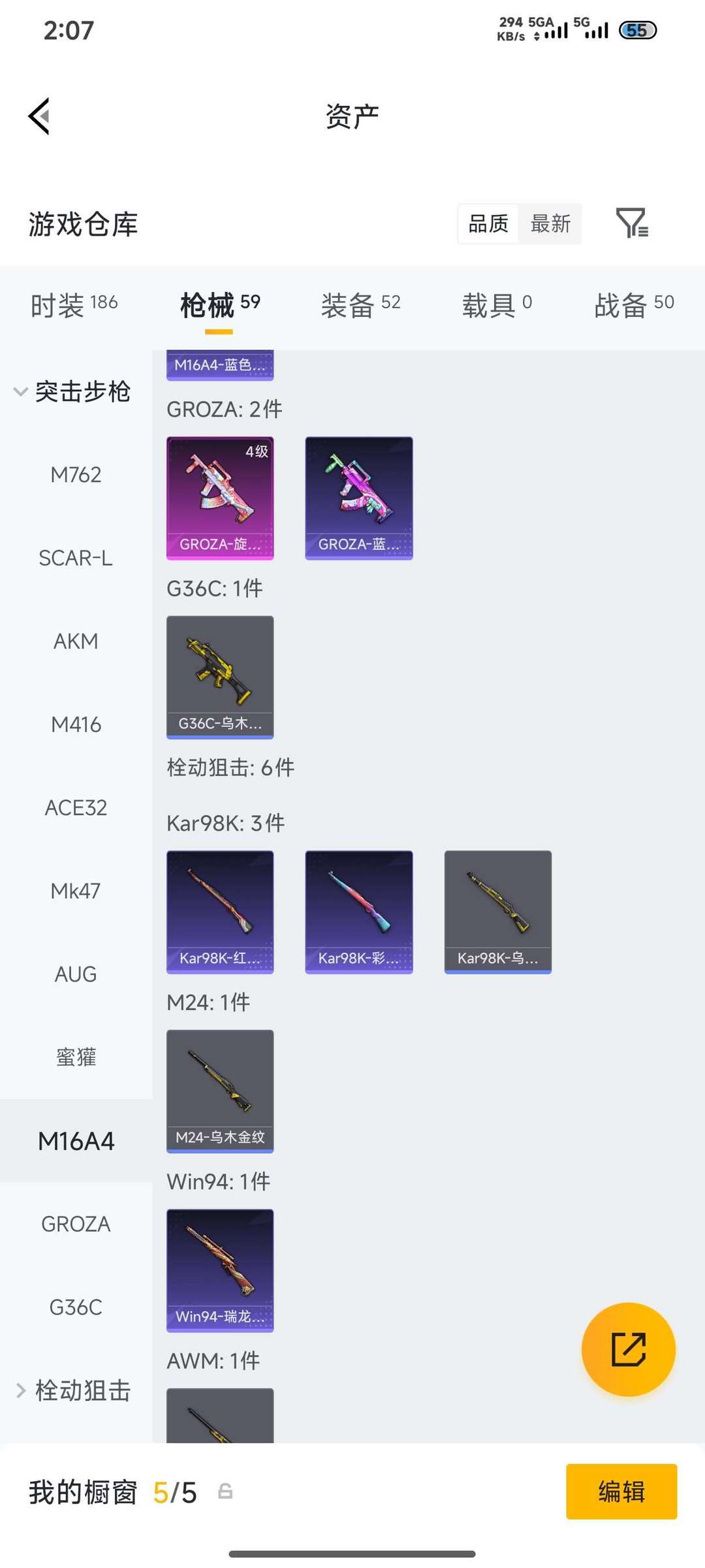Image resolution: width=705 pixels, height=1568 pixels.
Task: View the Kar98K-彩 skin tile
Action: click(x=359, y=912)
